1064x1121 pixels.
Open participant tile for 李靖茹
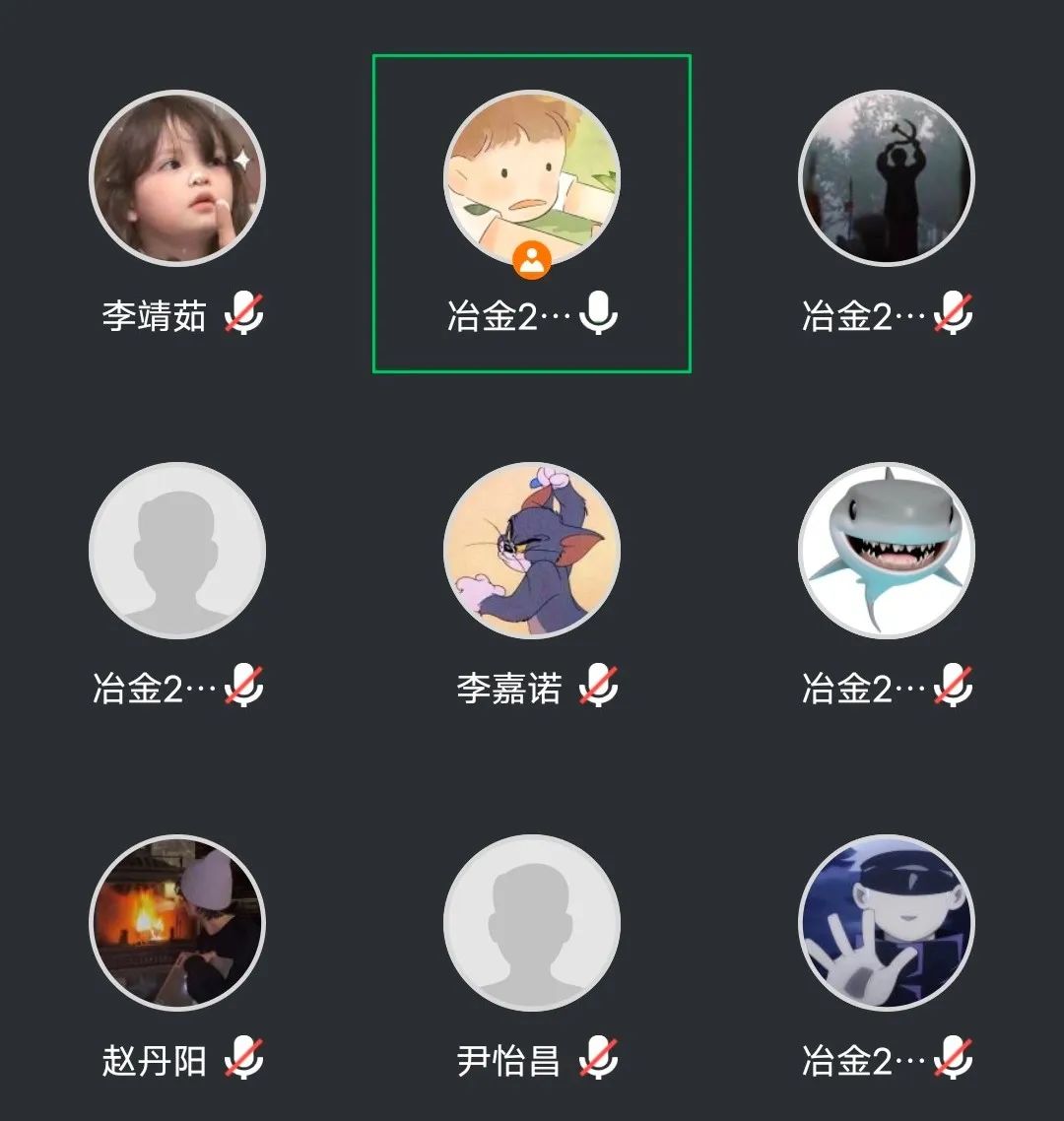[177, 178]
